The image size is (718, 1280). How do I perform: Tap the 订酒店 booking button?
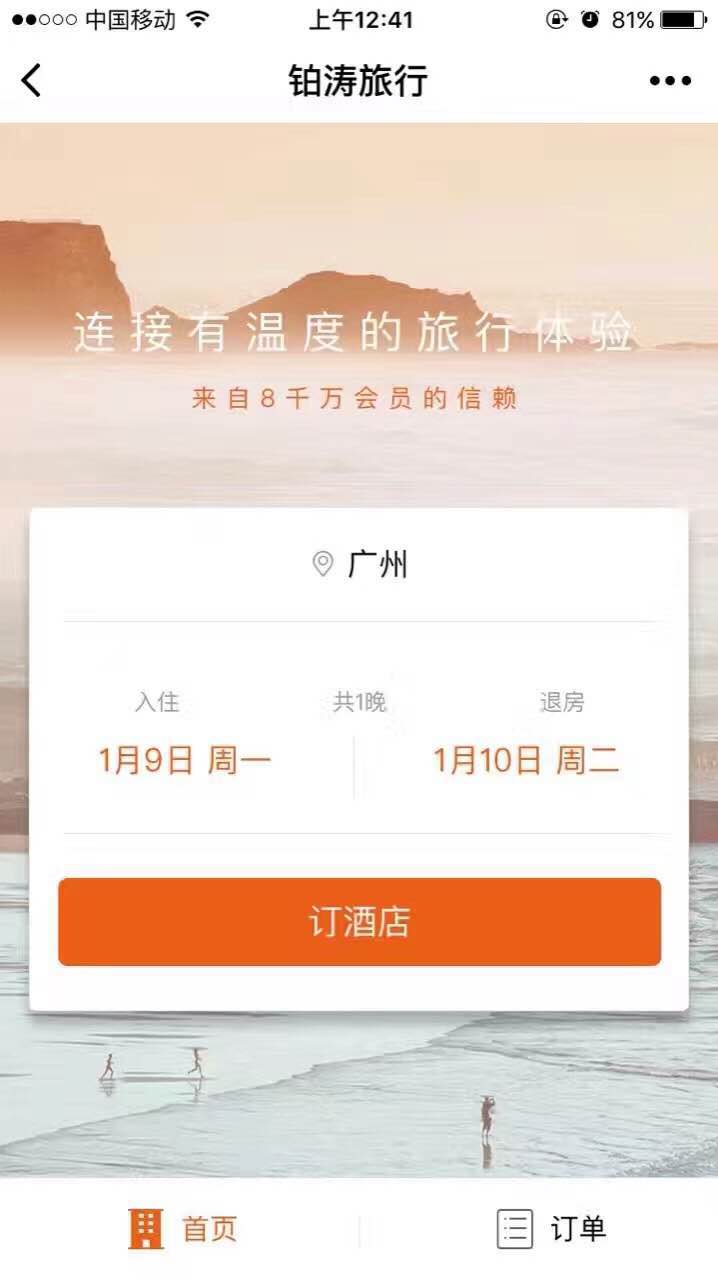click(x=360, y=922)
